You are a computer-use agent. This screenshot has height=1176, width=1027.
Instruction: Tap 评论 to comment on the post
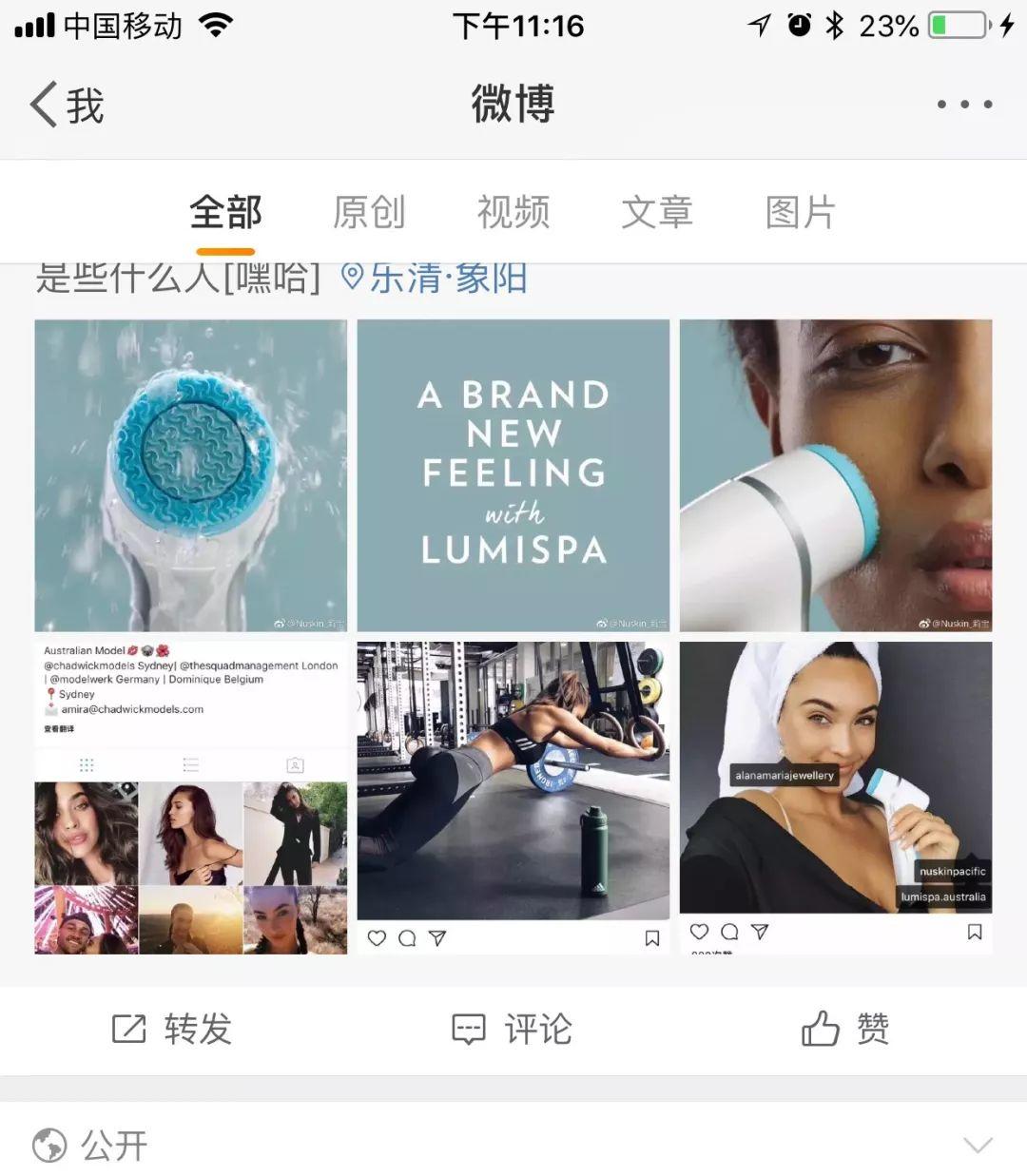click(513, 1029)
